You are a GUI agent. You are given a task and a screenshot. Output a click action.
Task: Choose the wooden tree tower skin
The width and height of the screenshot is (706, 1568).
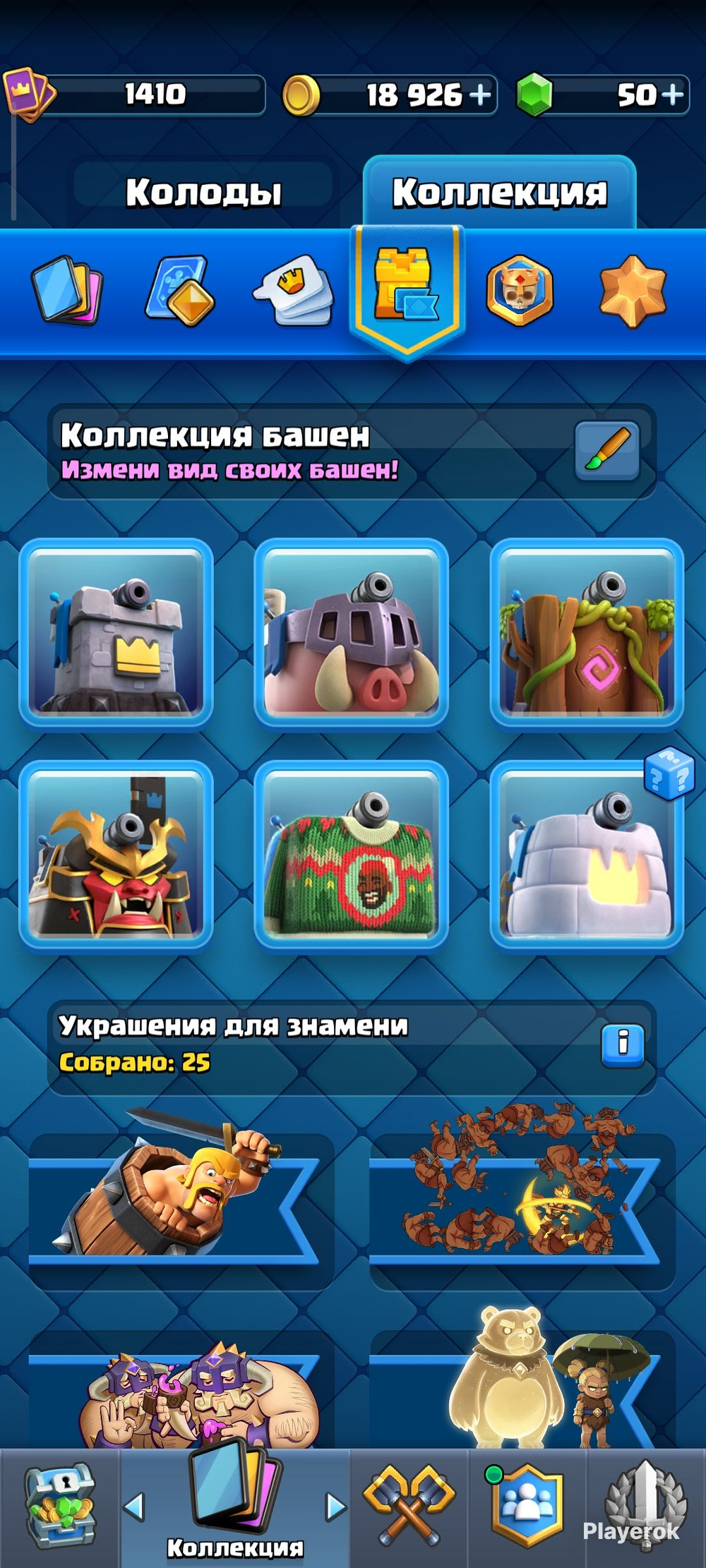pos(587,633)
